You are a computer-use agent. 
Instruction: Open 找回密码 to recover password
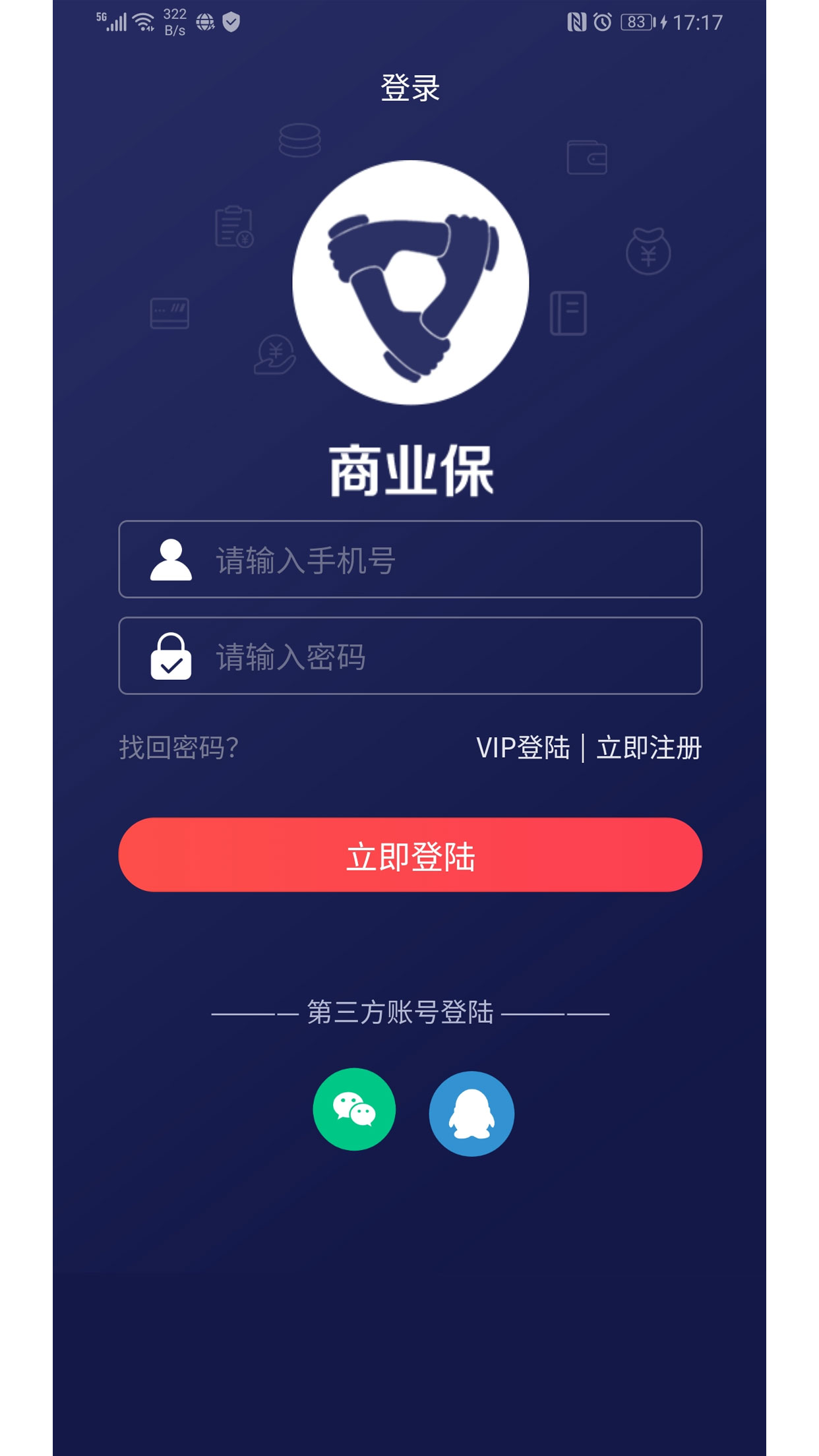click(178, 748)
